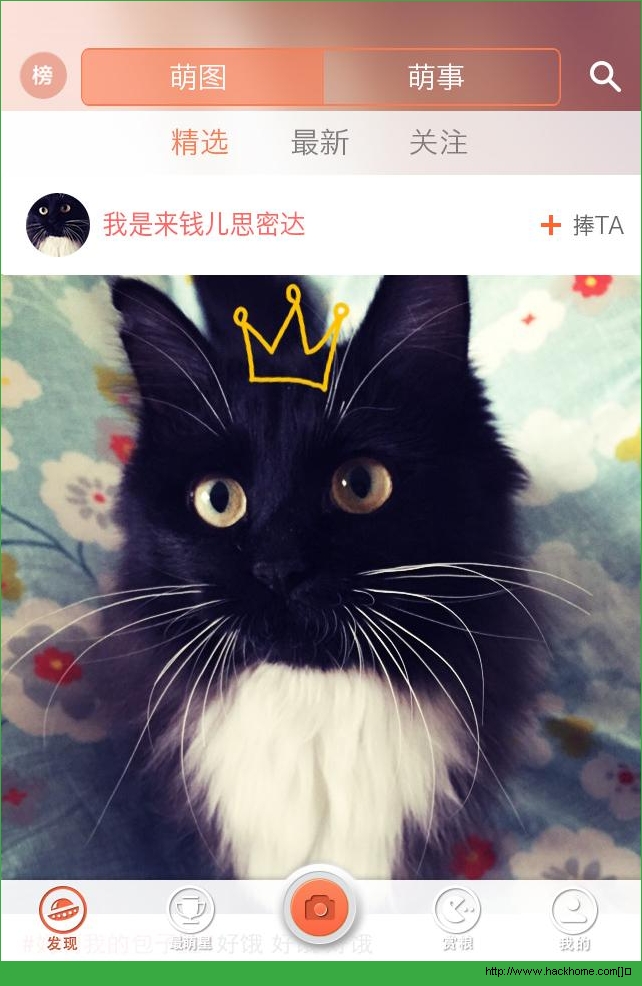
Task: Open the black cat photo post
Action: click(320, 570)
